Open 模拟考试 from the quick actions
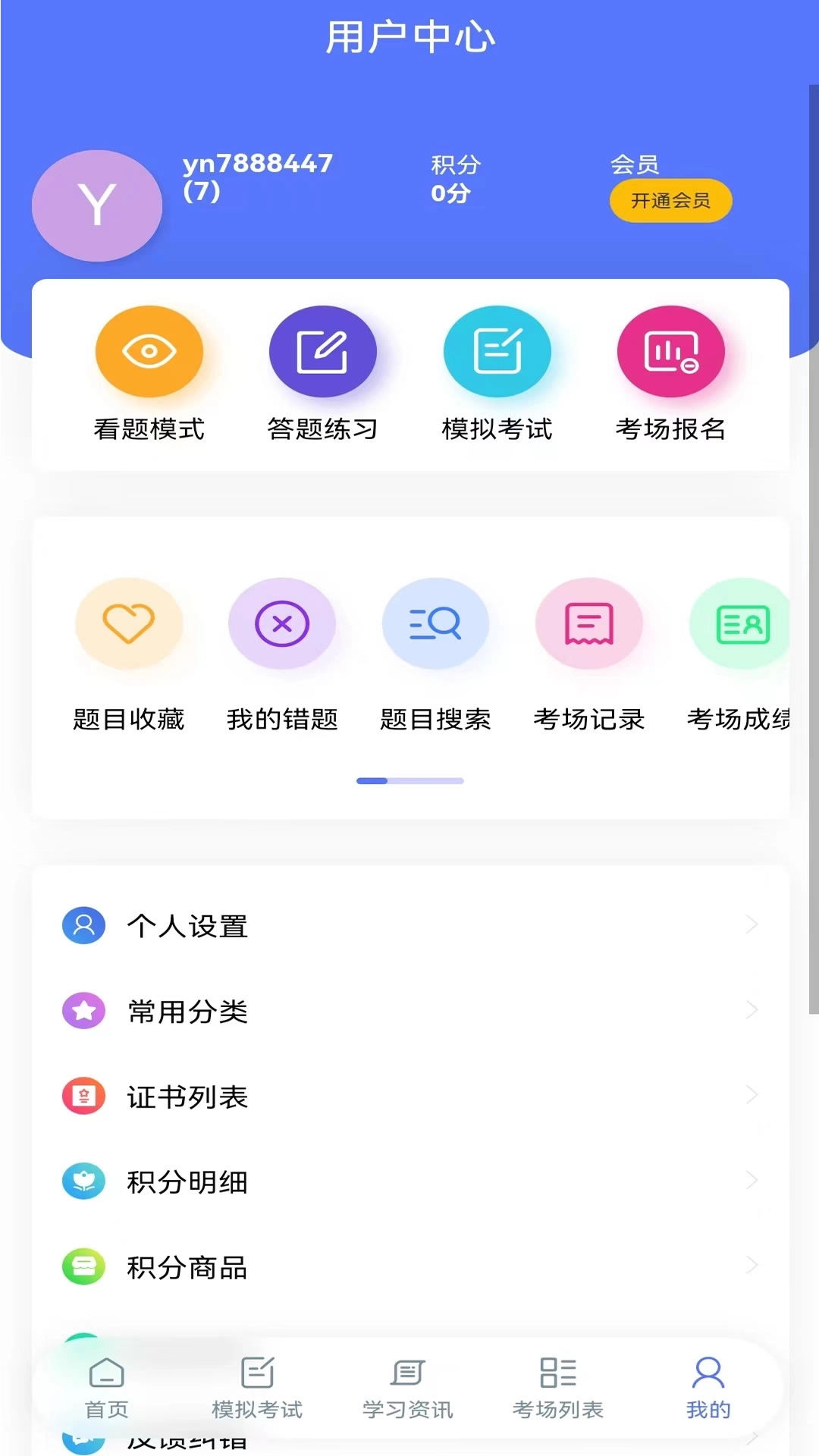The width and height of the screenshot is (819, 1456). [498, 351]
